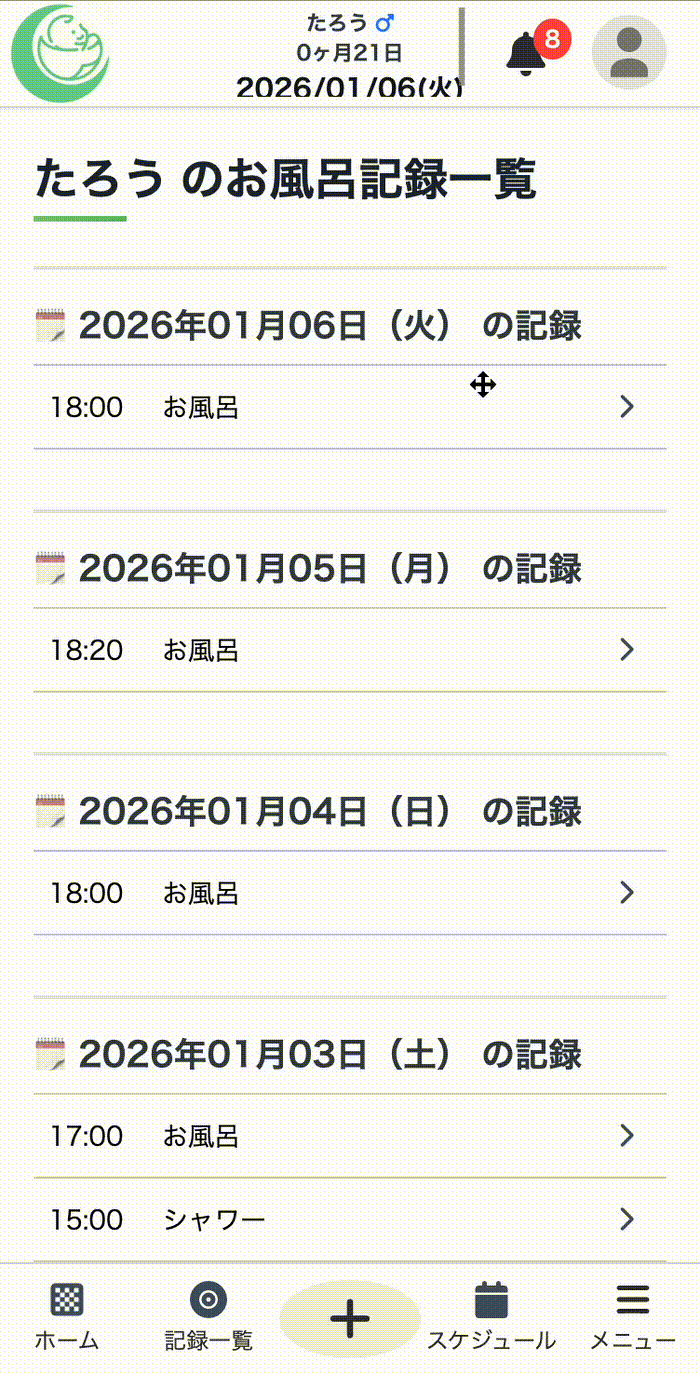
Task: Switch to the スケジュール tab
Action: [x=491, y=1318]
